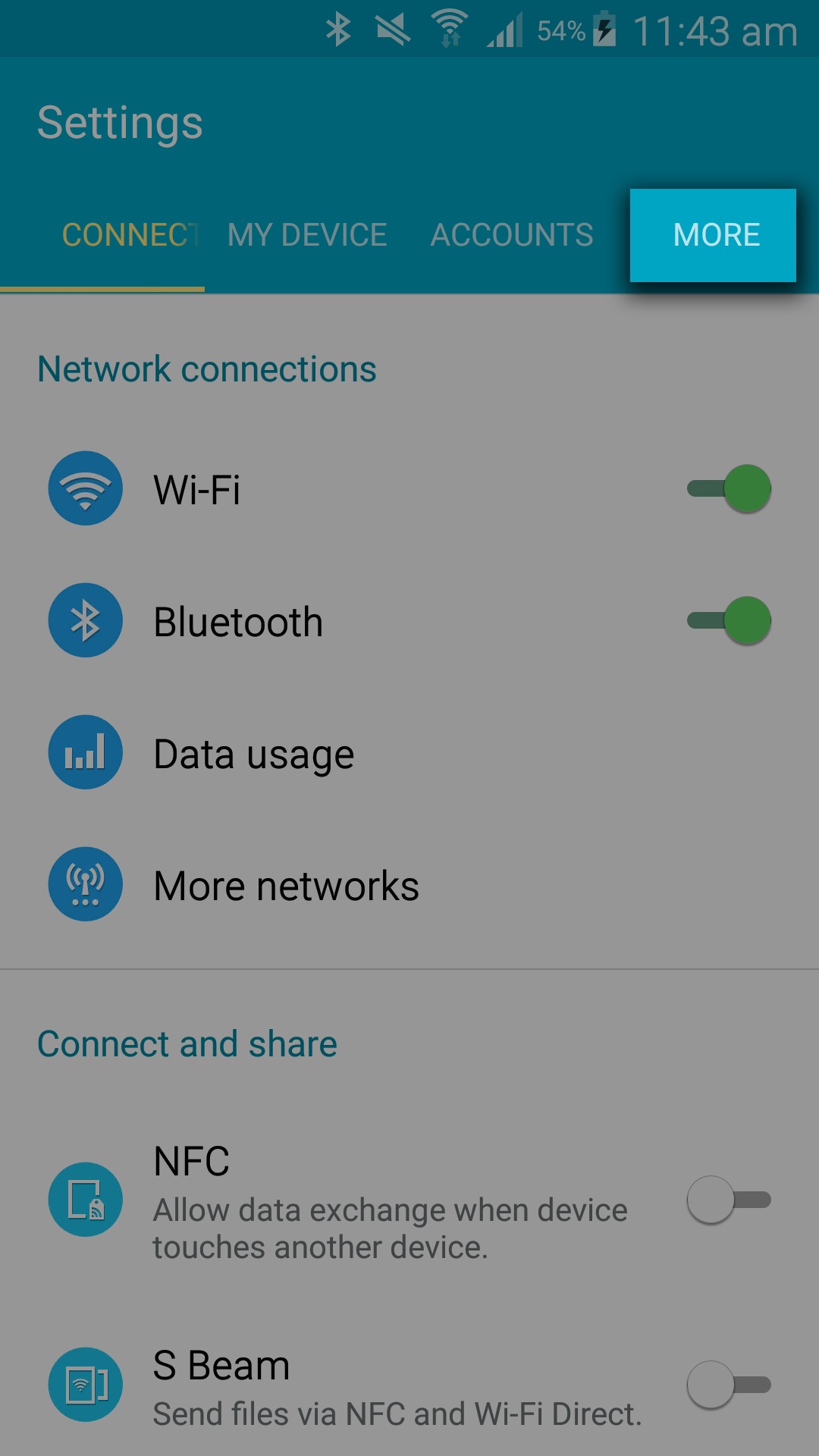The width and height of the screenshot is (819, 1456).
Task: Disable the Bluetooth switch
Action: point(729,621)
